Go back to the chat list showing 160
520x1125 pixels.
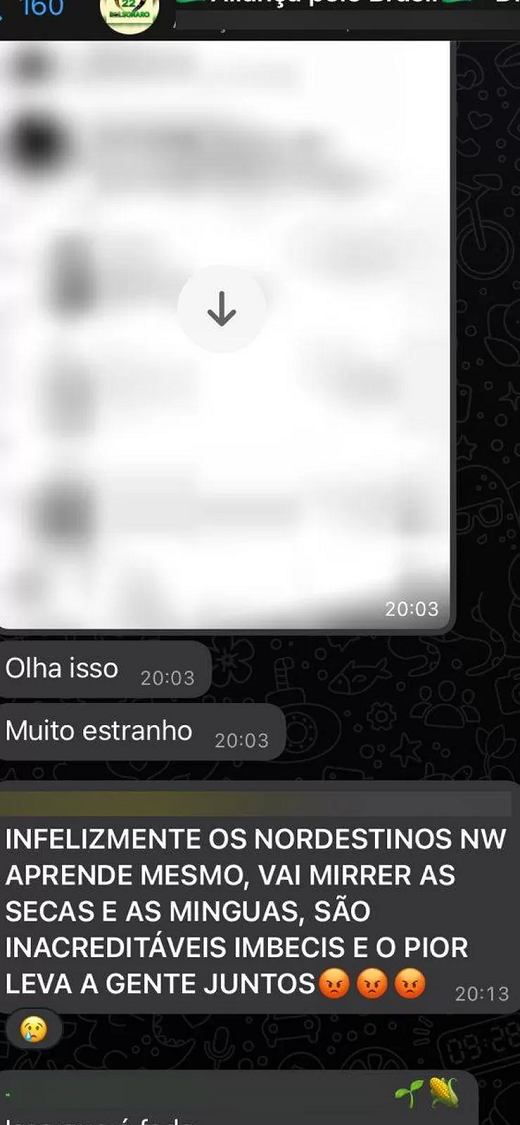click(x=32, y=9)
